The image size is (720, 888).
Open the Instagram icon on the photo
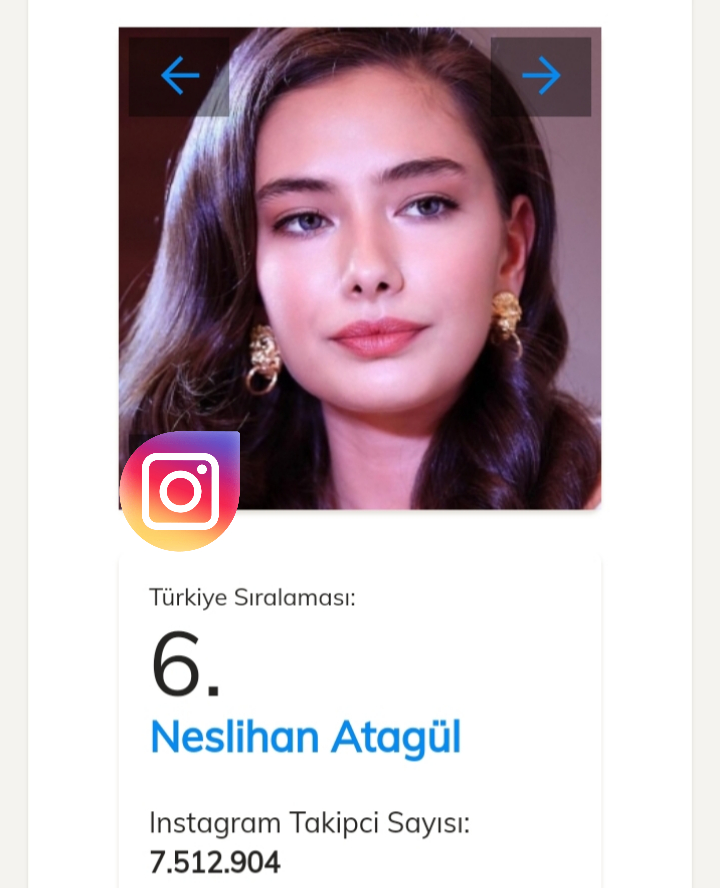pyautogui.click(x=180, y=491)
